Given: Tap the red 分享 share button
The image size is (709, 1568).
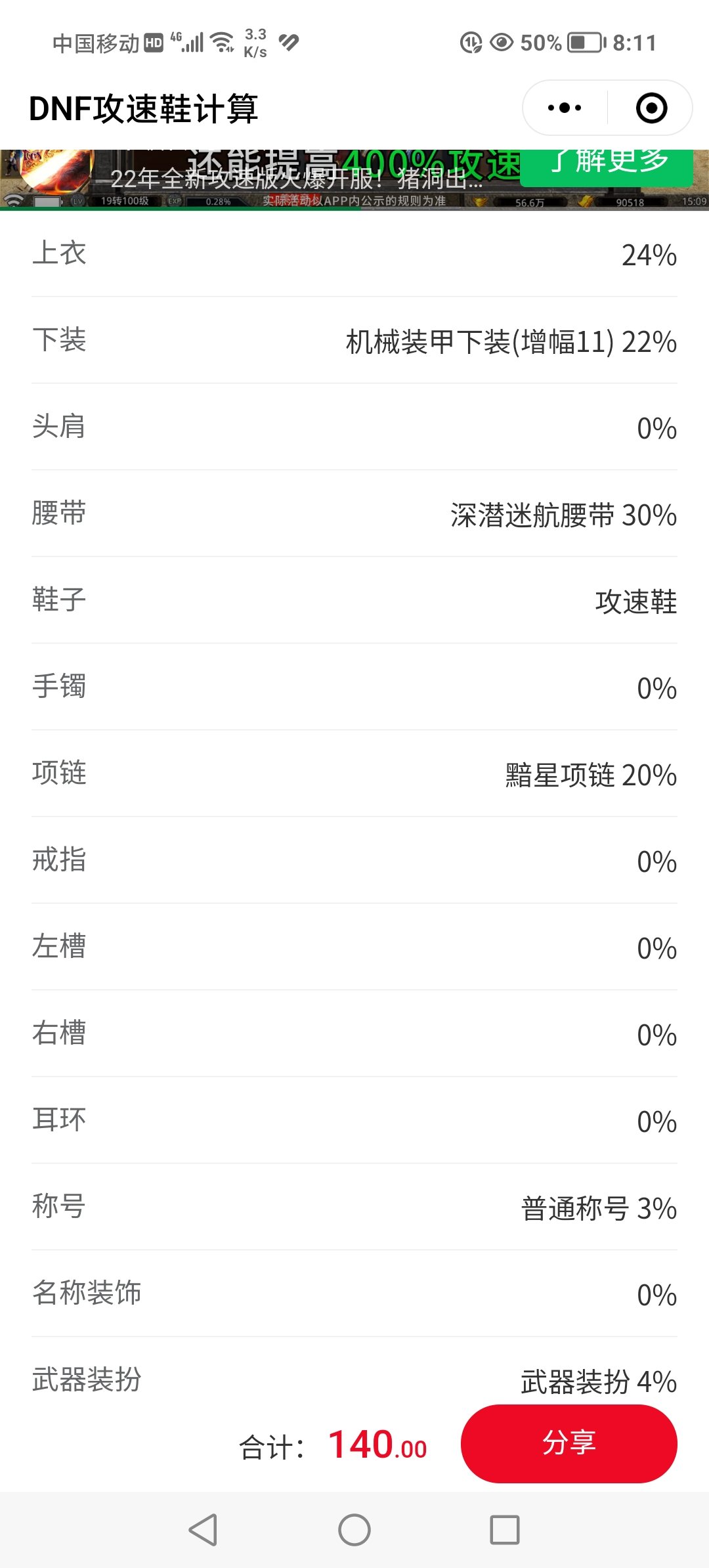Looking at the screenshot, I should (x=569, y=1443).
